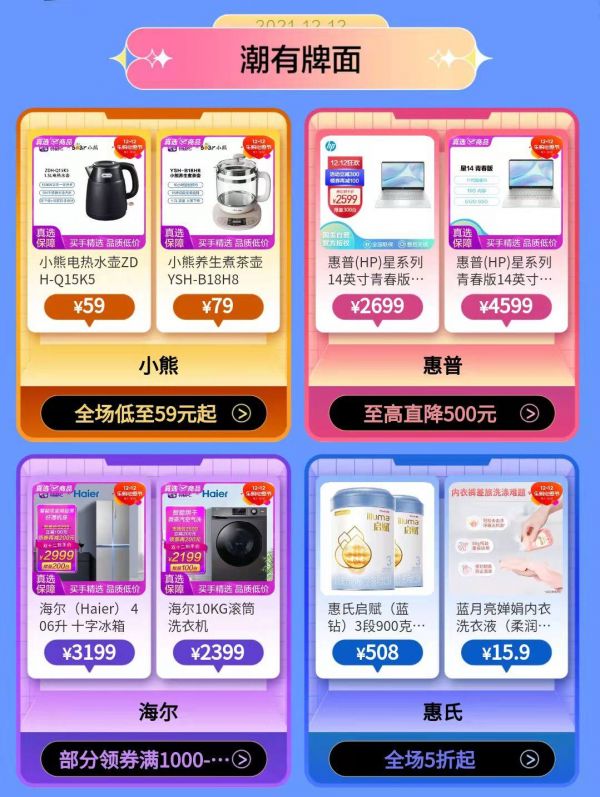Tap the 全场低至59元起 button
This screenshot has height=797, width=600.
point(154,413)
